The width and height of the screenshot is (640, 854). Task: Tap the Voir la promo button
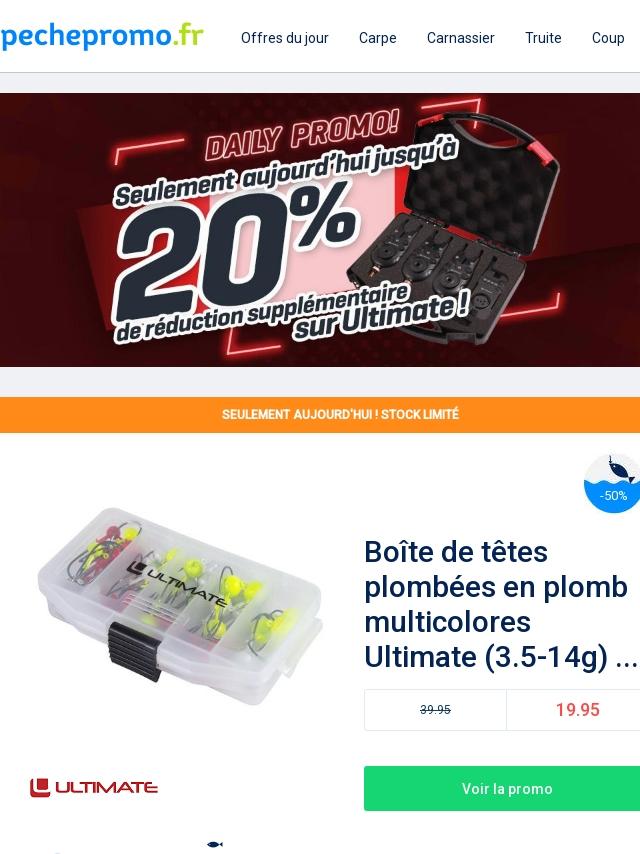505,789
